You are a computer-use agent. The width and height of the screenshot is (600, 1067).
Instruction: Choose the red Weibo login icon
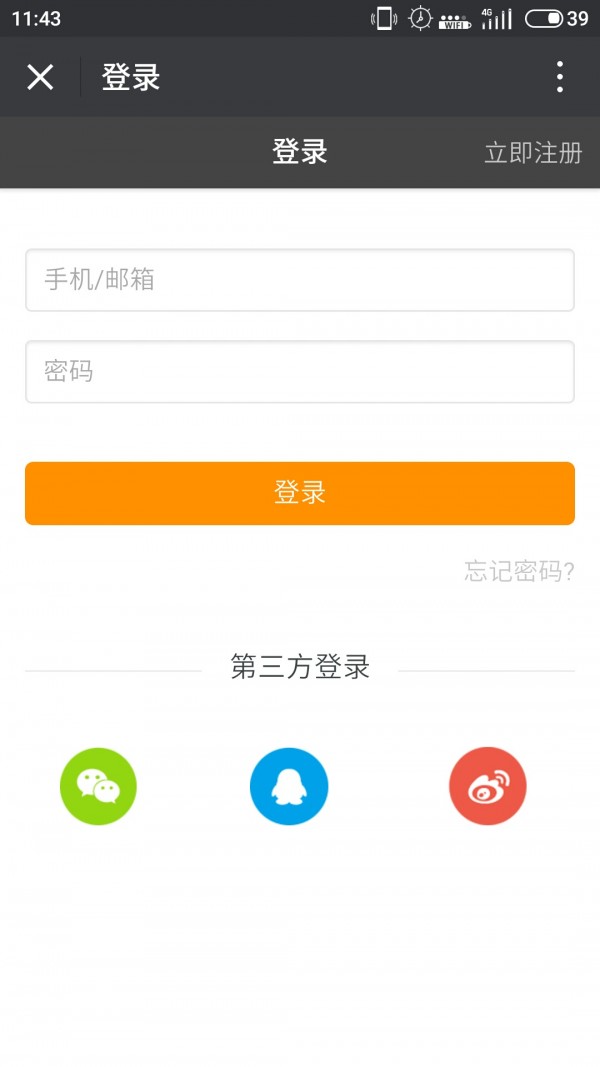487,786
